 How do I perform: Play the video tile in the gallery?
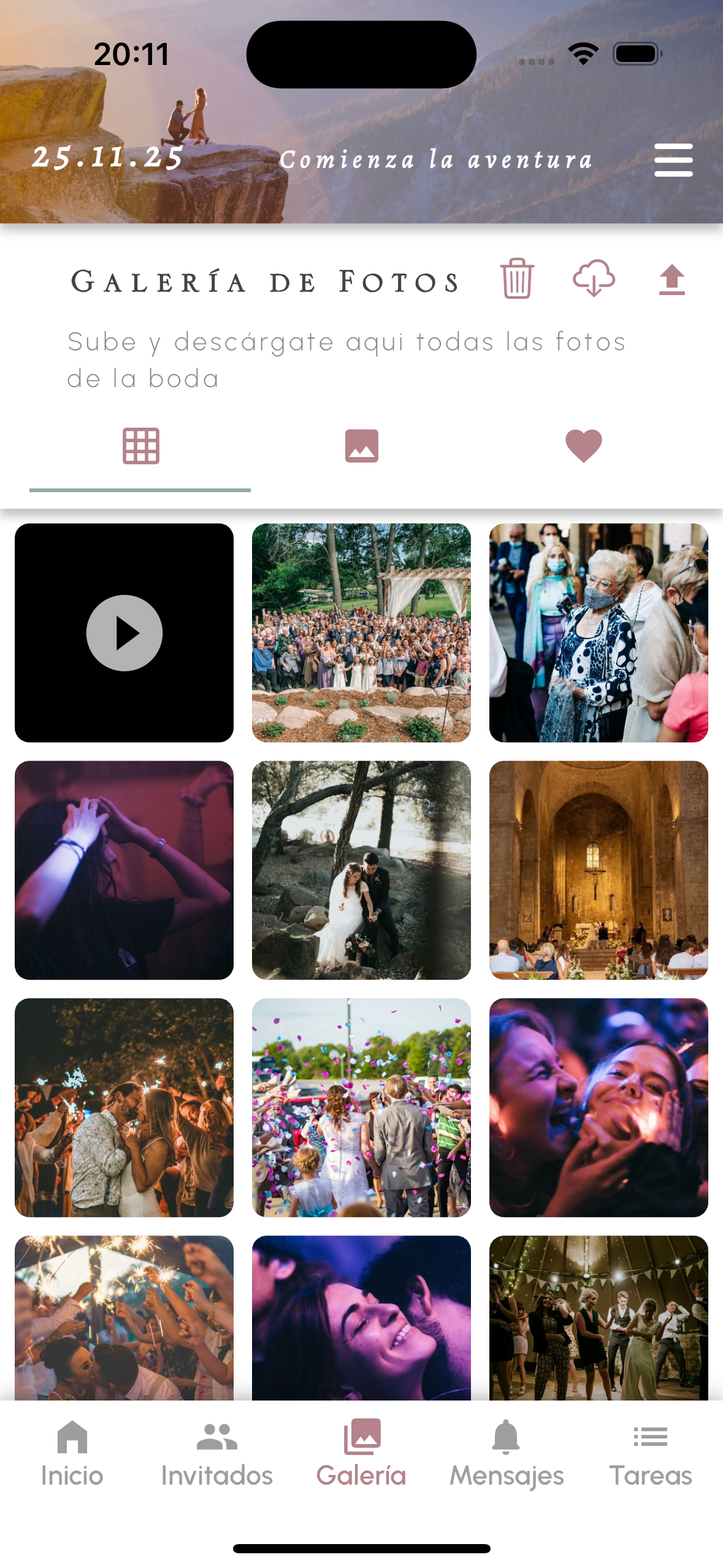pos(124,632)
